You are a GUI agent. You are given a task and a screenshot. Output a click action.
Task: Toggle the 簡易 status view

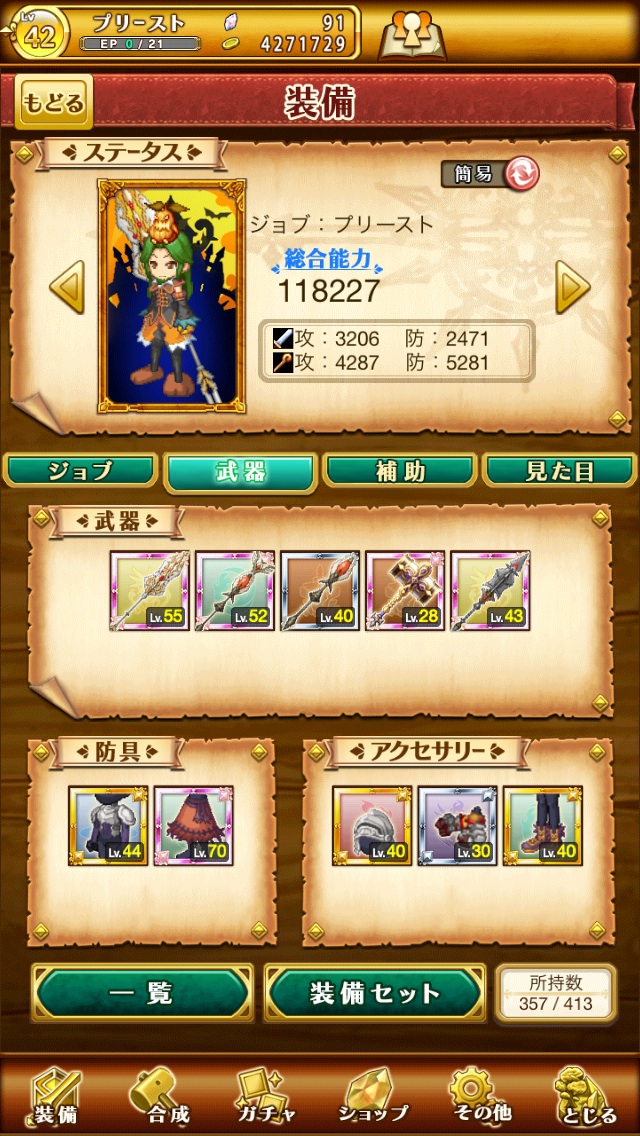pyautogui.click(x=490, y=174)
